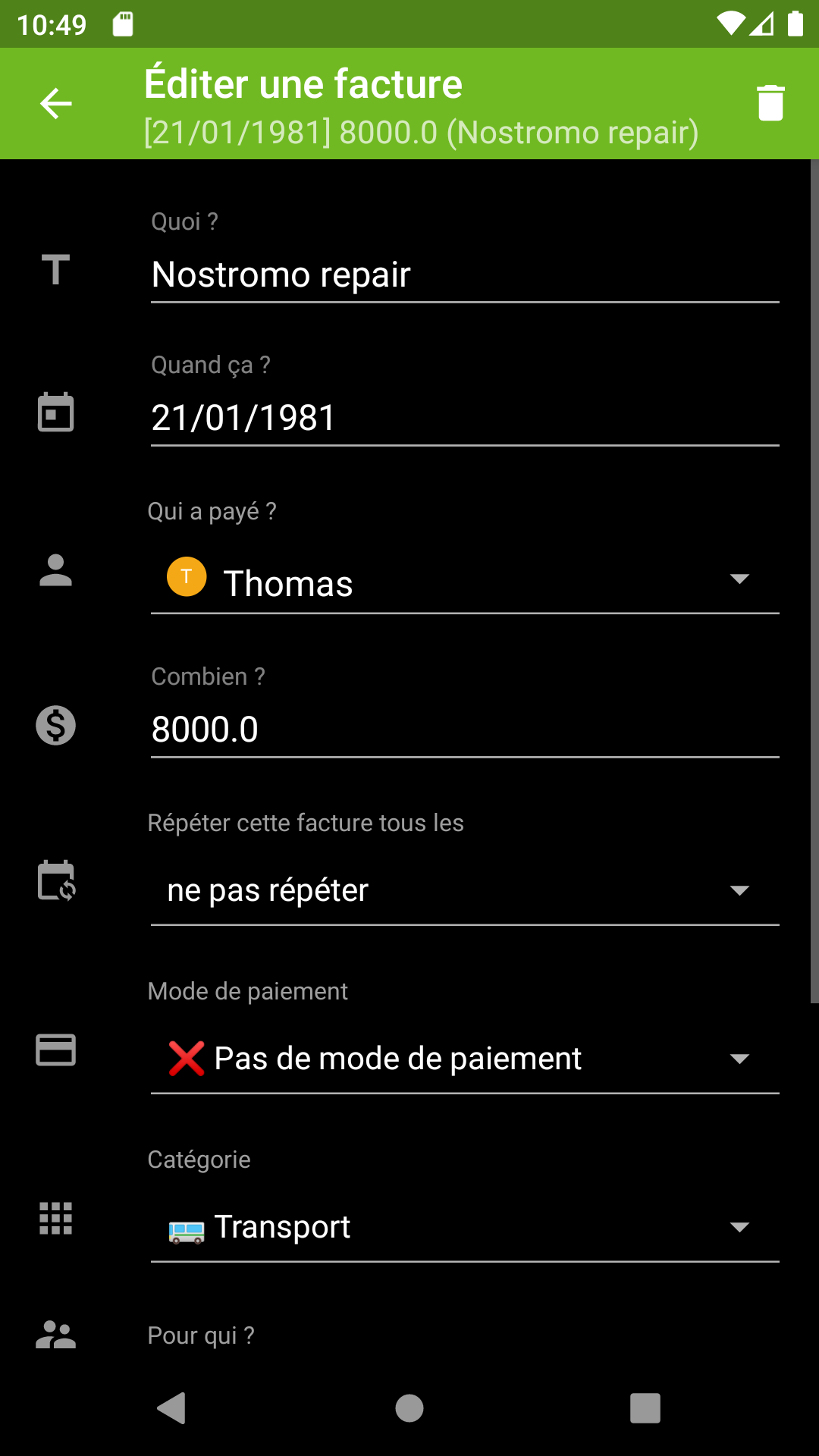The width and height of the screenshot is (819, 1456).
Task: Open the payer dropdown showing Thomas
Action: [x=464, y=581]
